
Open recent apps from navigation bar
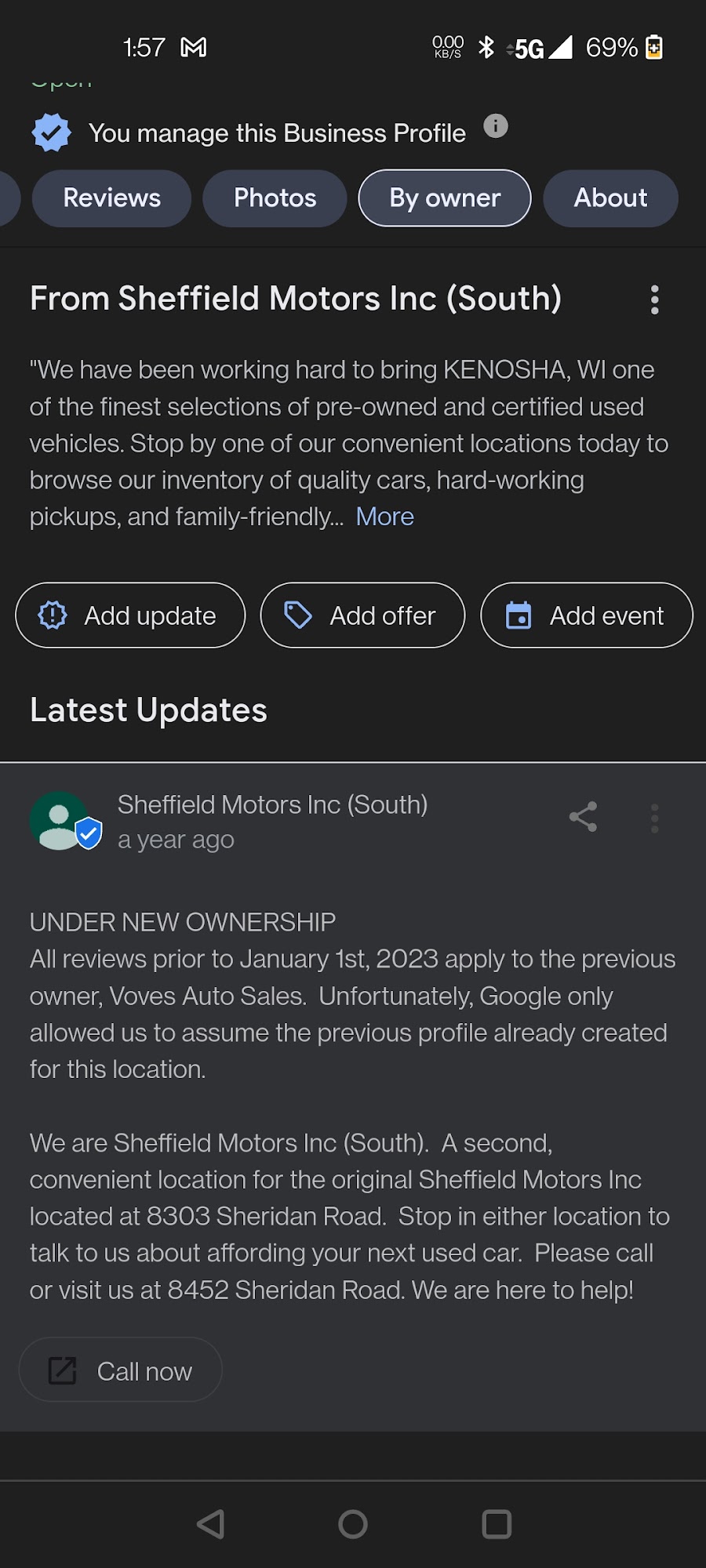[496, 1524]
